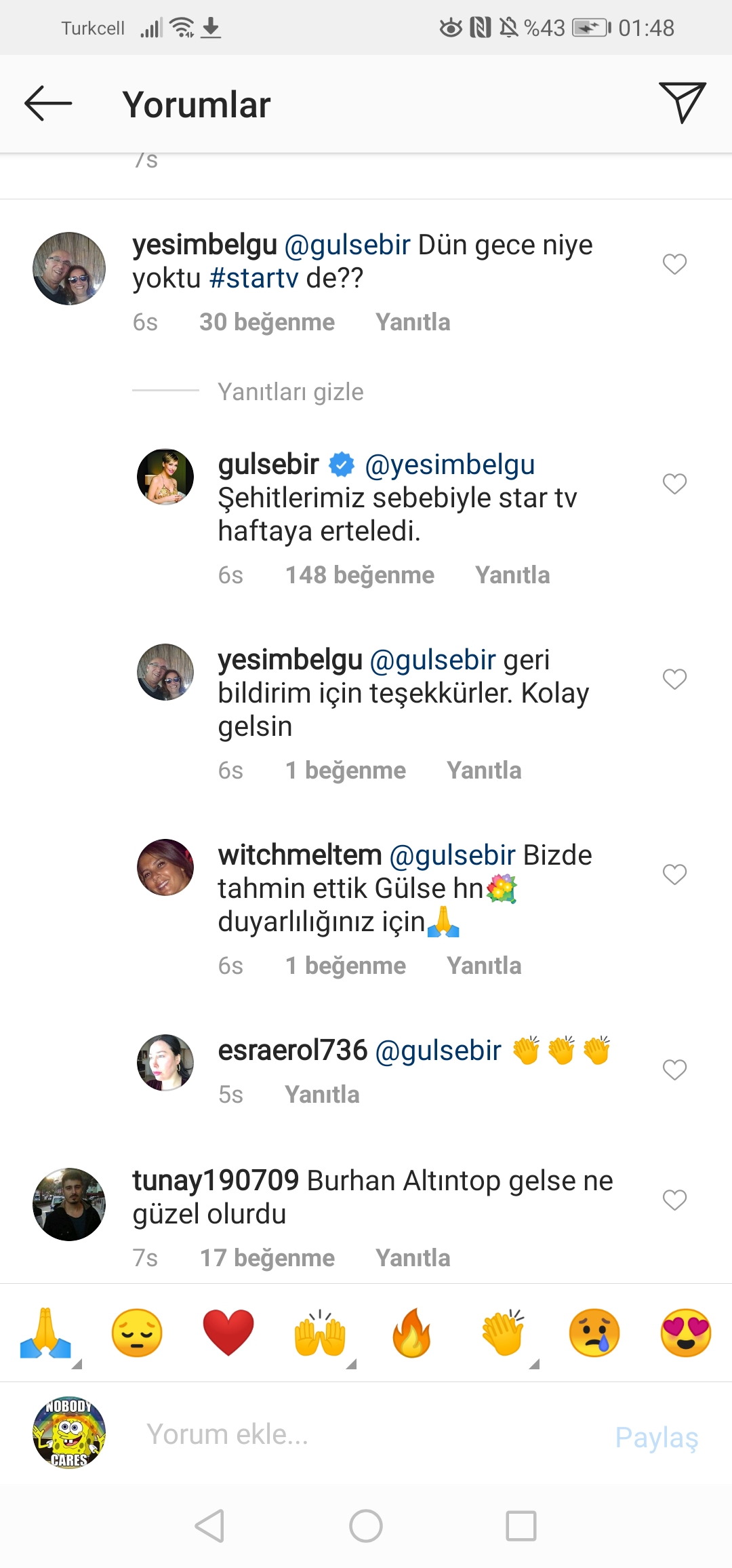The height and width of the screenshot is (1568, 732).
Task: Reply to tunay190709's comment
Action: 413,1258
